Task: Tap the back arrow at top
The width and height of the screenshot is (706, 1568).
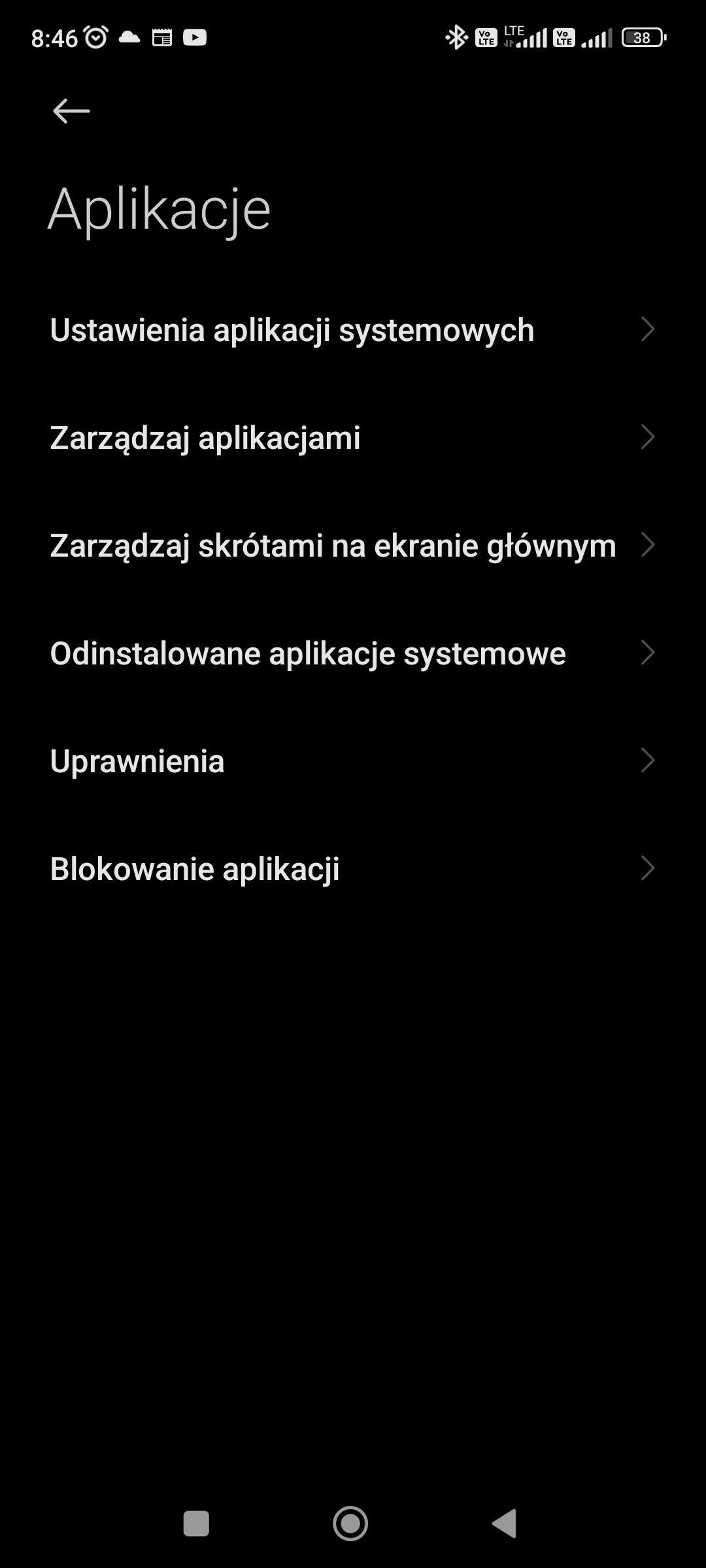Action: (71, 111)
